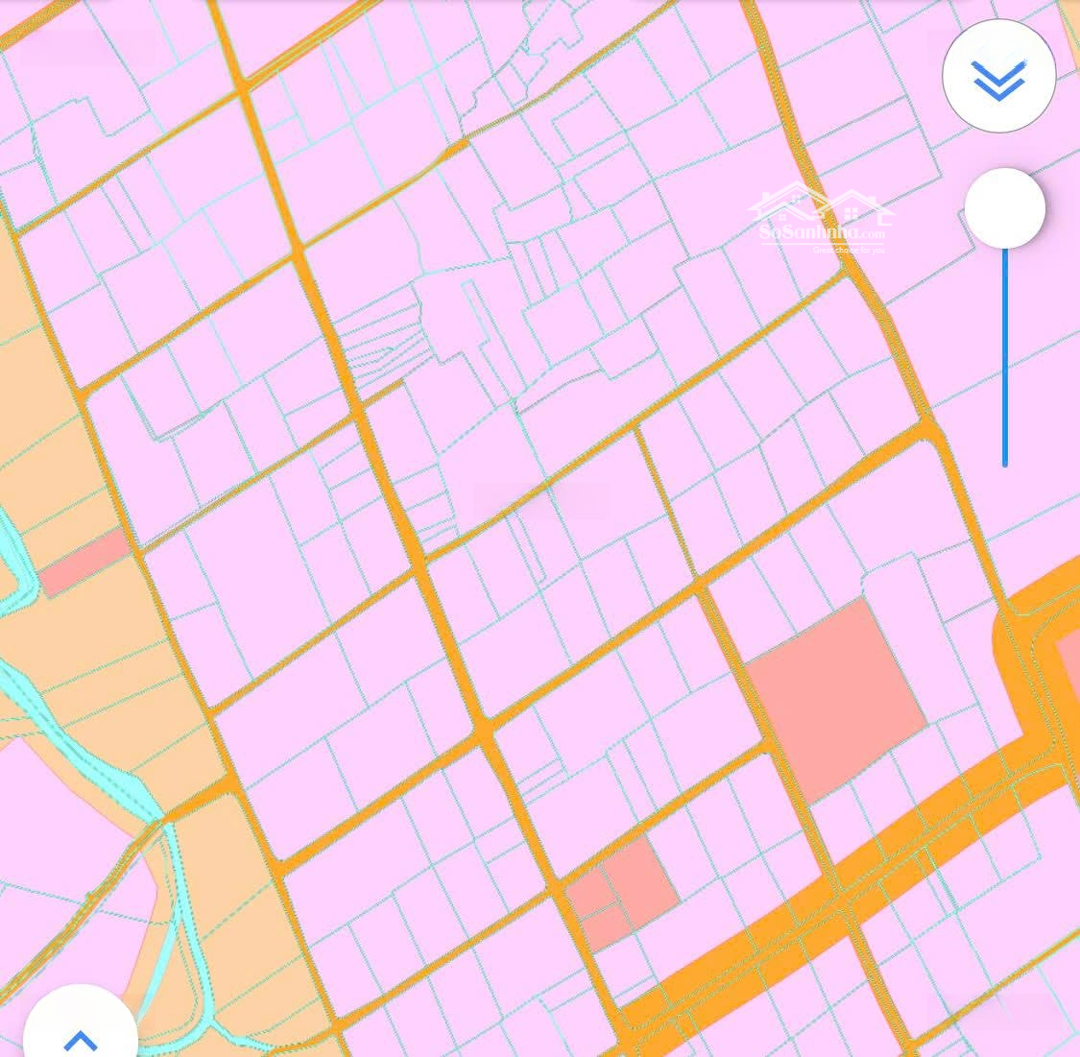1080x1057 pixels.
Task: Tap the opacity slider handle
Action: point(1004,208)
